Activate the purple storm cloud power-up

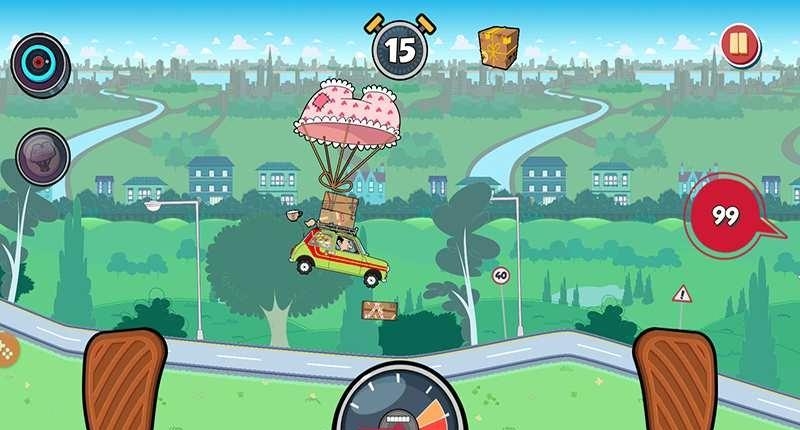[42, 157]
